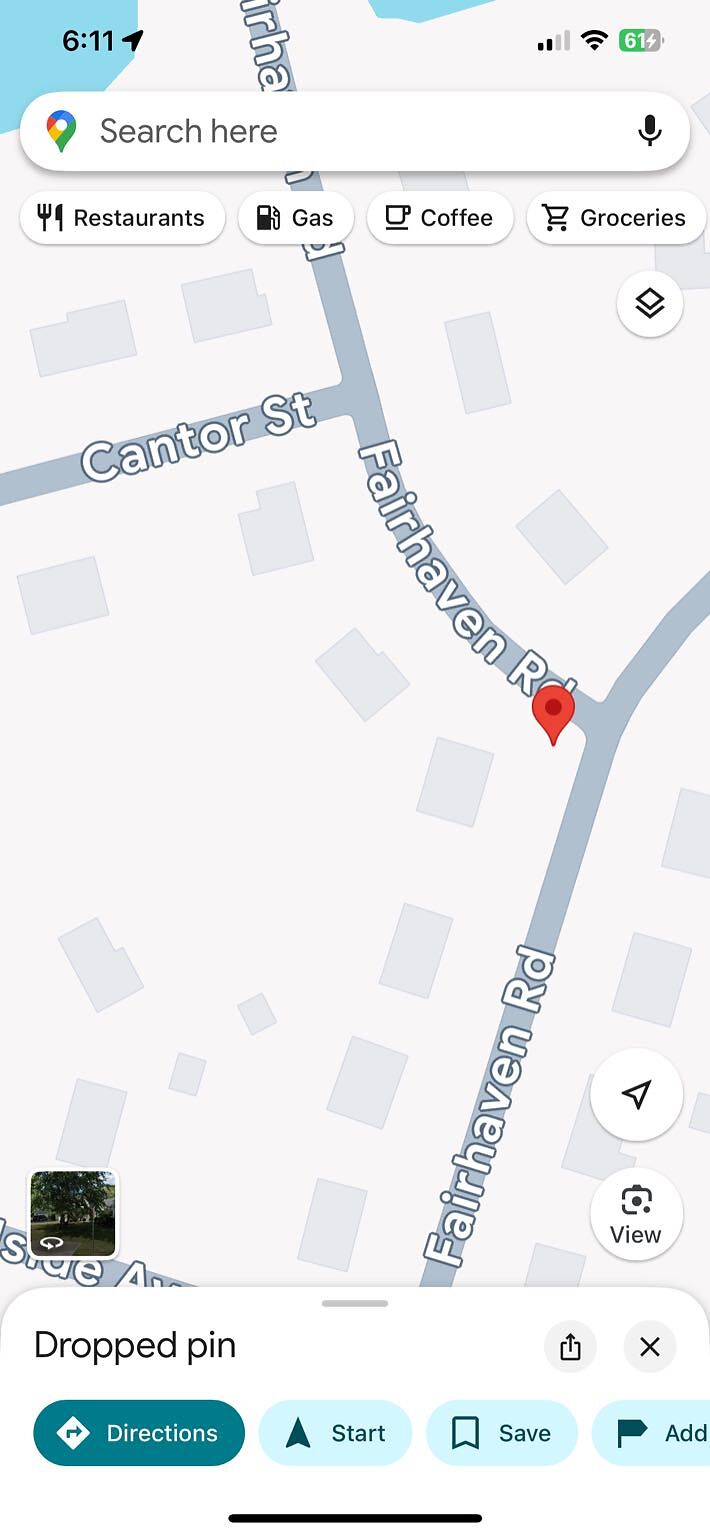Open the camera View button
Viewport: 710px width, 1536px height.
637,1214
